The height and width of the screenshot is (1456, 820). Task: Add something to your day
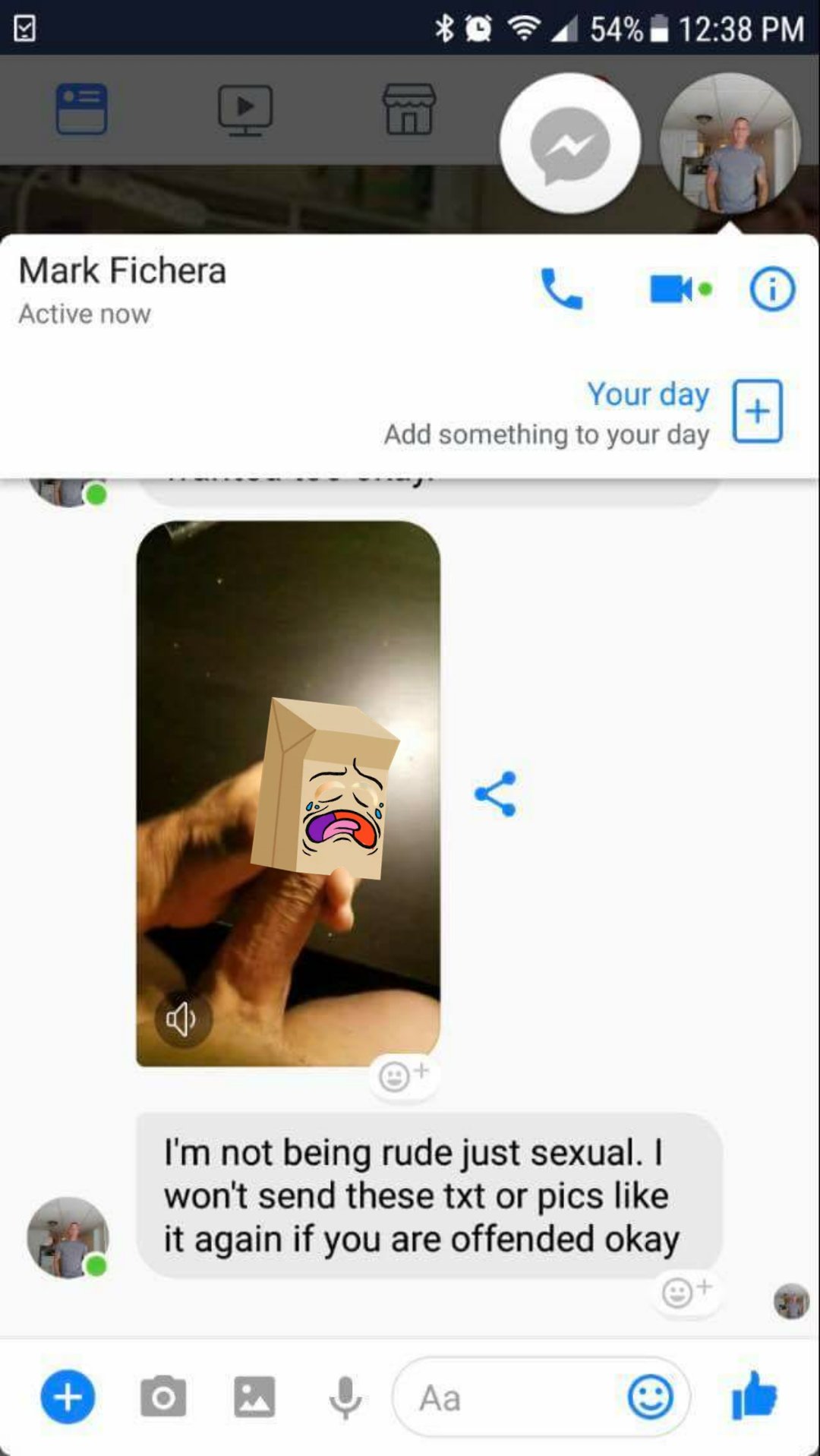tap(756, 411)
